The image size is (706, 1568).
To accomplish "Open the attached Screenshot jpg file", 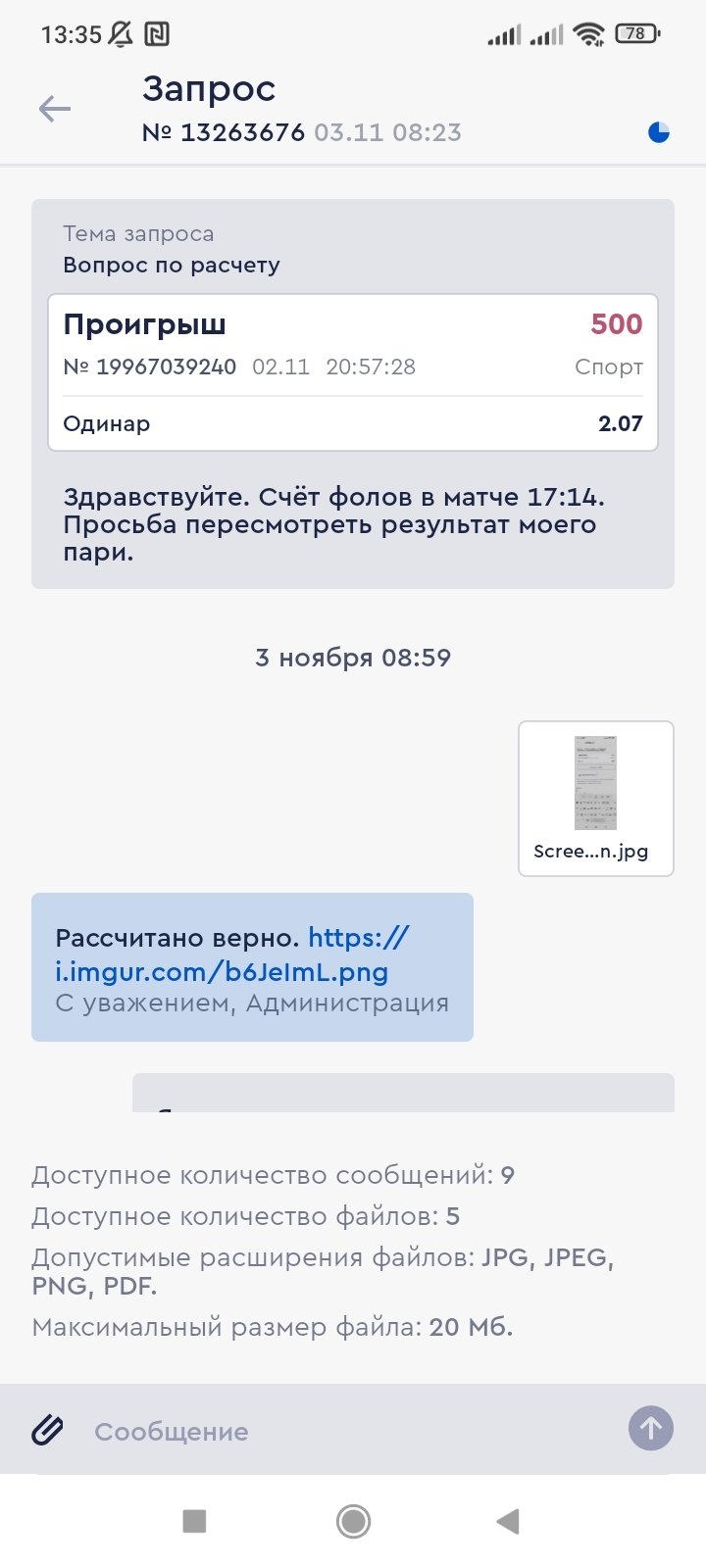I will [x=595, y=798].
